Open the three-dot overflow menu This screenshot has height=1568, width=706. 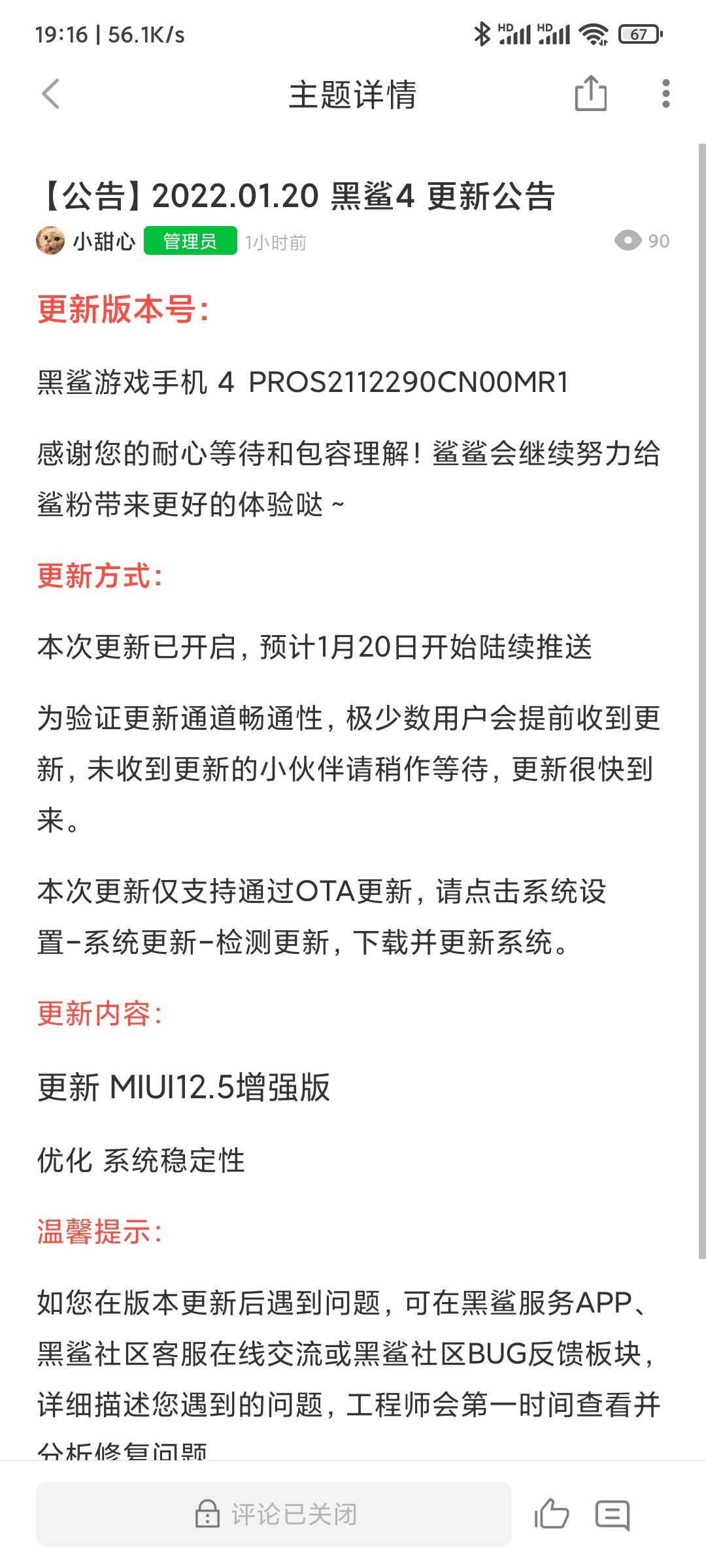(665, 93)
